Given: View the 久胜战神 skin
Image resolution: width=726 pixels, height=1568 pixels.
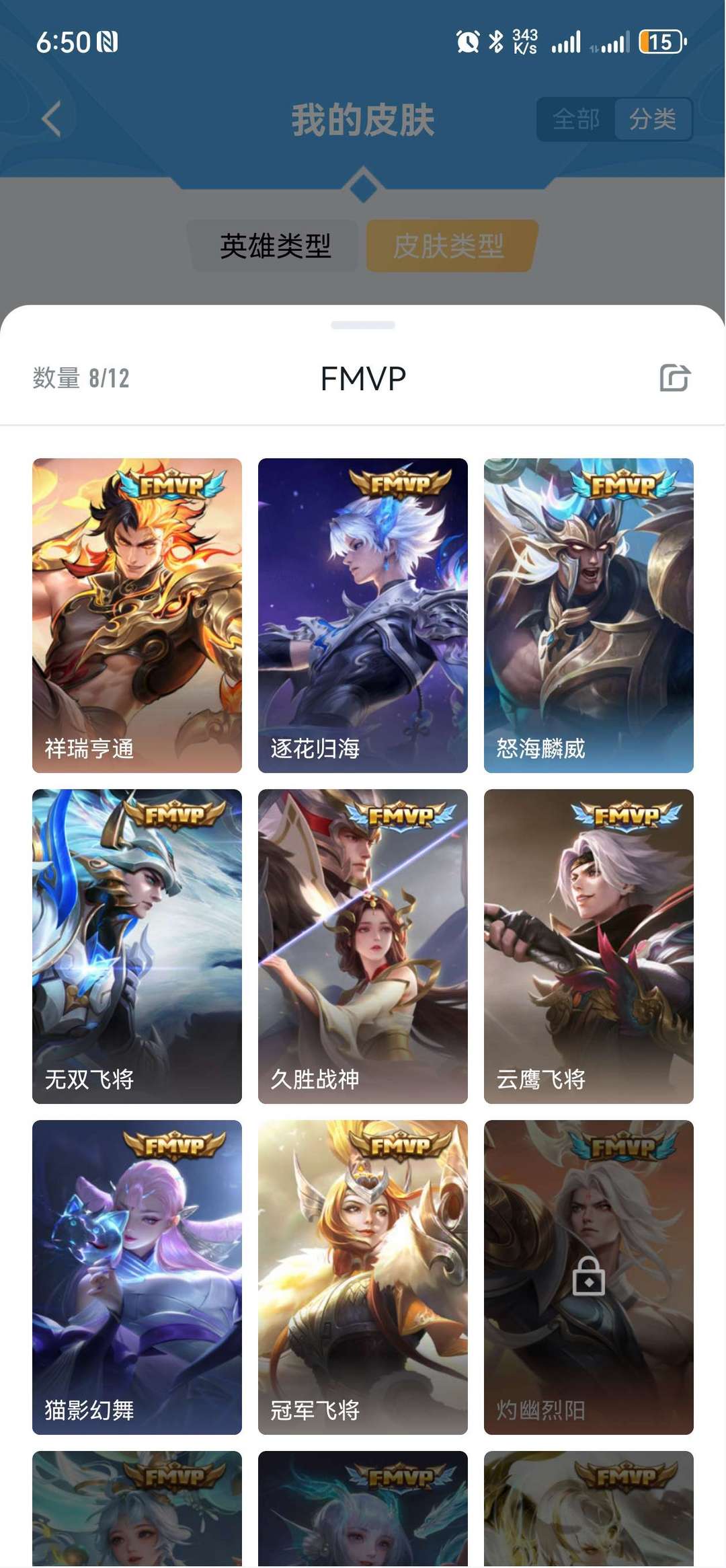Looking at the screenshot, I should click(363, 946).
